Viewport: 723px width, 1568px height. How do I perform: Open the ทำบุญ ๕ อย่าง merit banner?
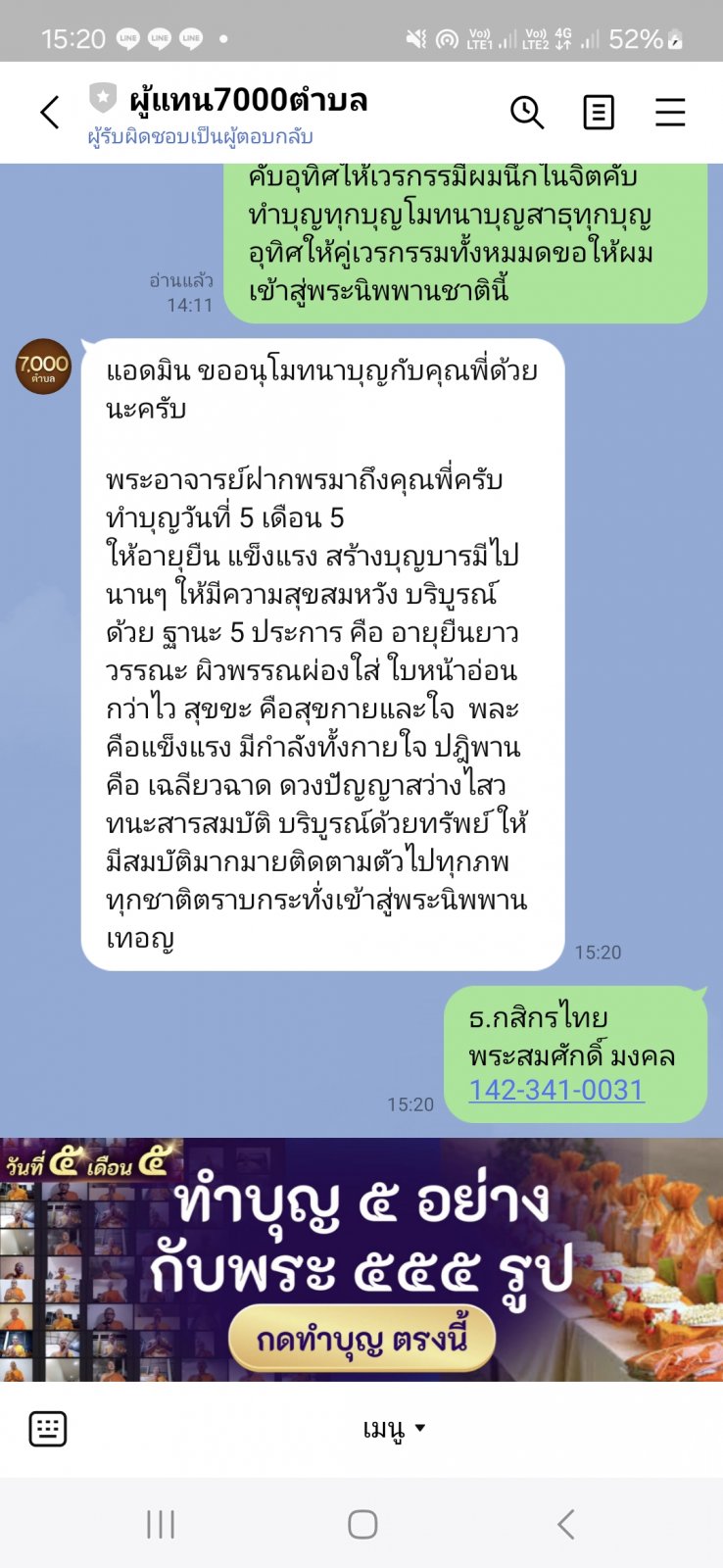click(x=361, y=1259)
